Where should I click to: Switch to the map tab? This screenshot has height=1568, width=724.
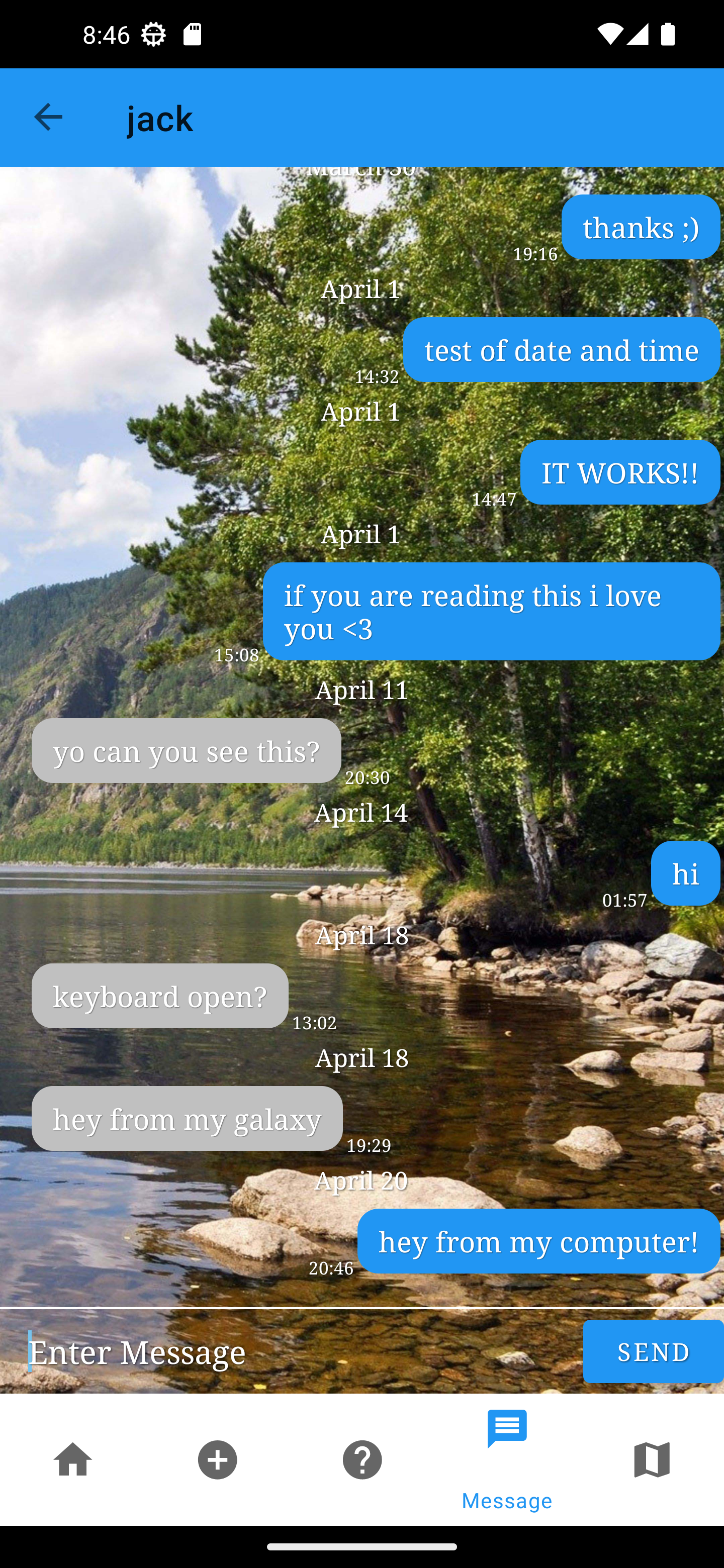coord(652,1459)
